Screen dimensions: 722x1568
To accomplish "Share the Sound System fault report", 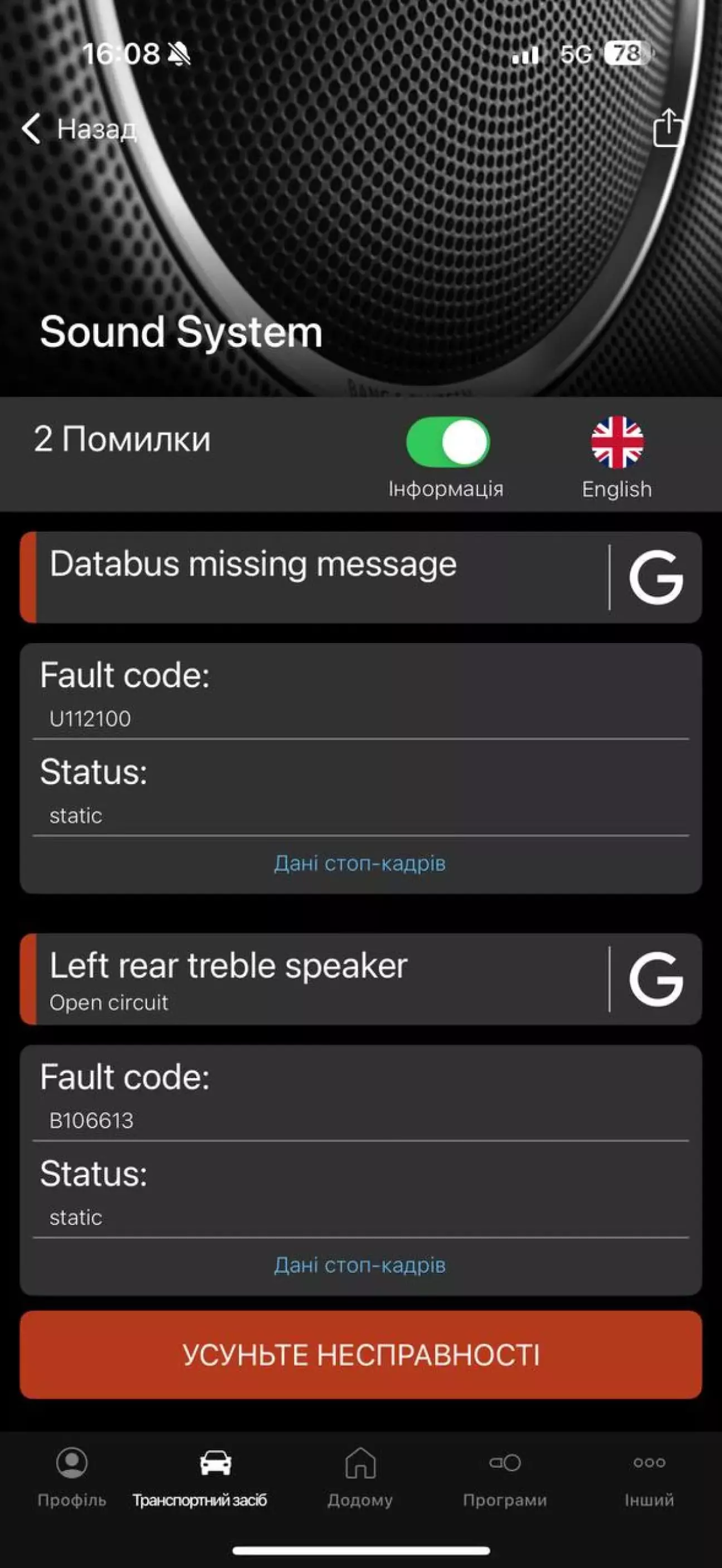I will [x=667, y=127].
